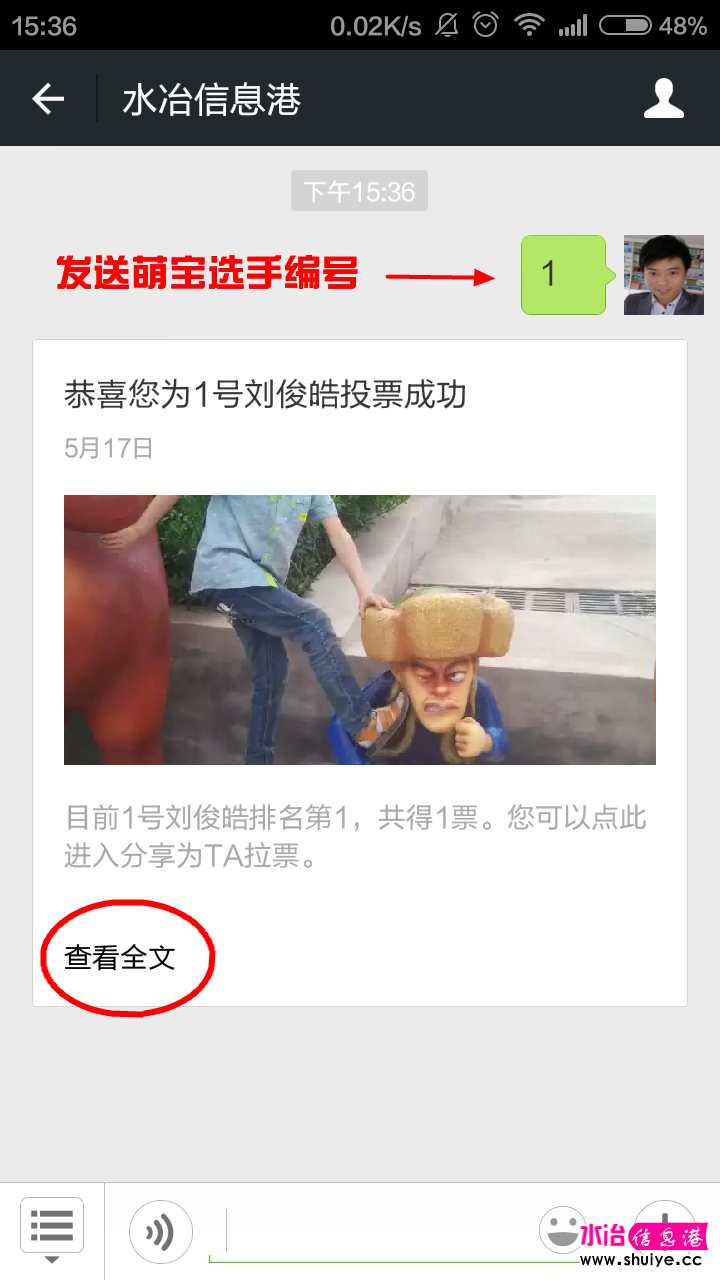Tap 查看全文 to read full article

coord(120,957)
